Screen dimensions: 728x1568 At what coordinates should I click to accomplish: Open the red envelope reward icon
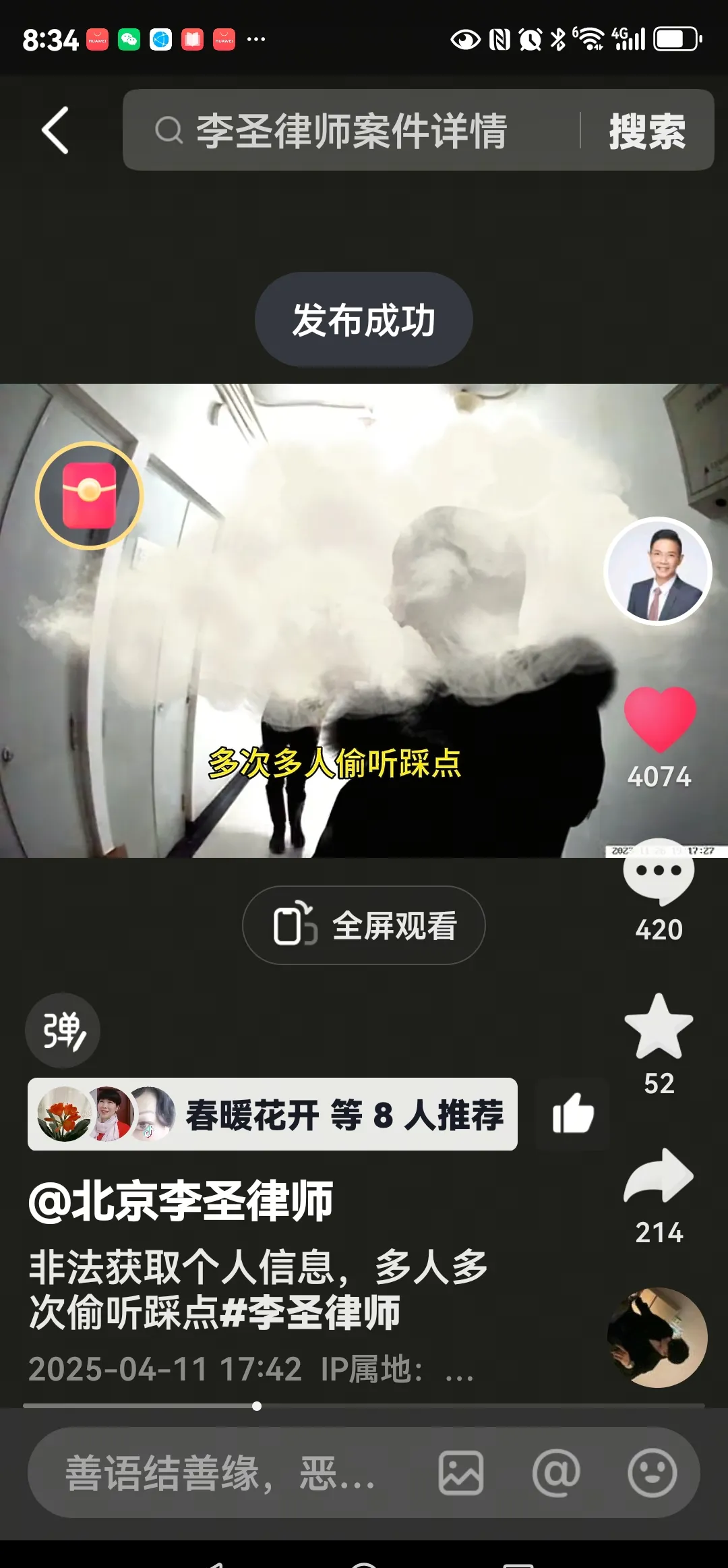tap(89, 496)
